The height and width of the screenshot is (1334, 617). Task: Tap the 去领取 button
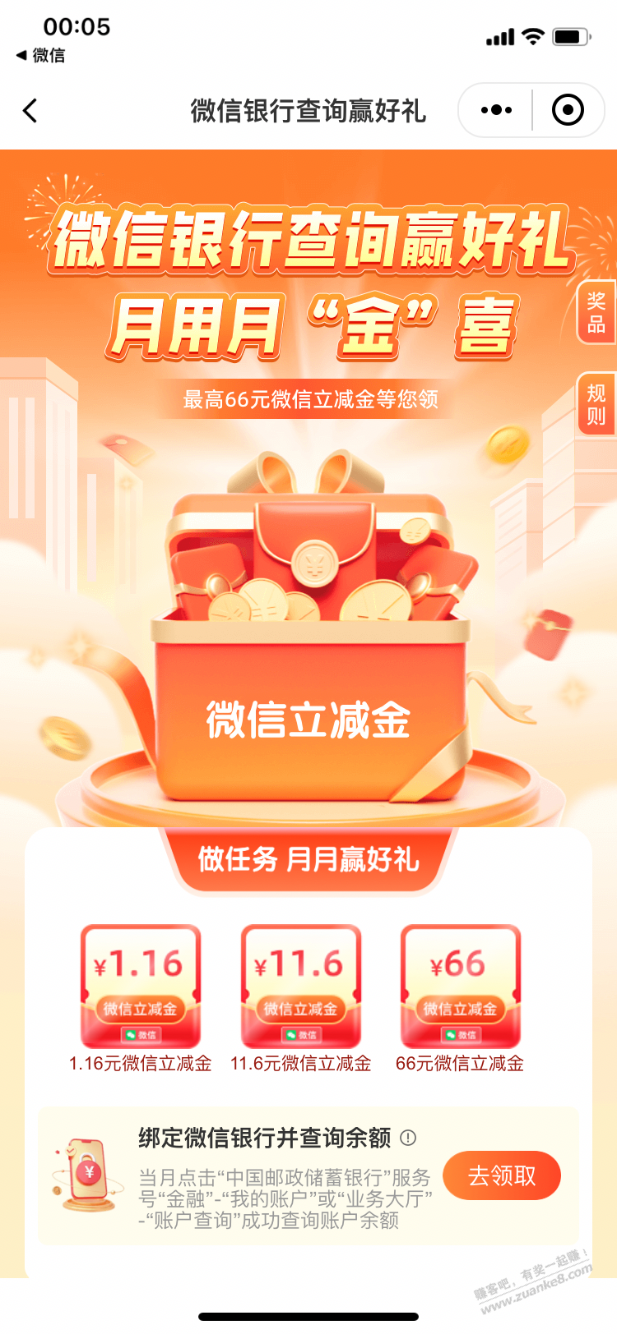(x=501, y=1176)
